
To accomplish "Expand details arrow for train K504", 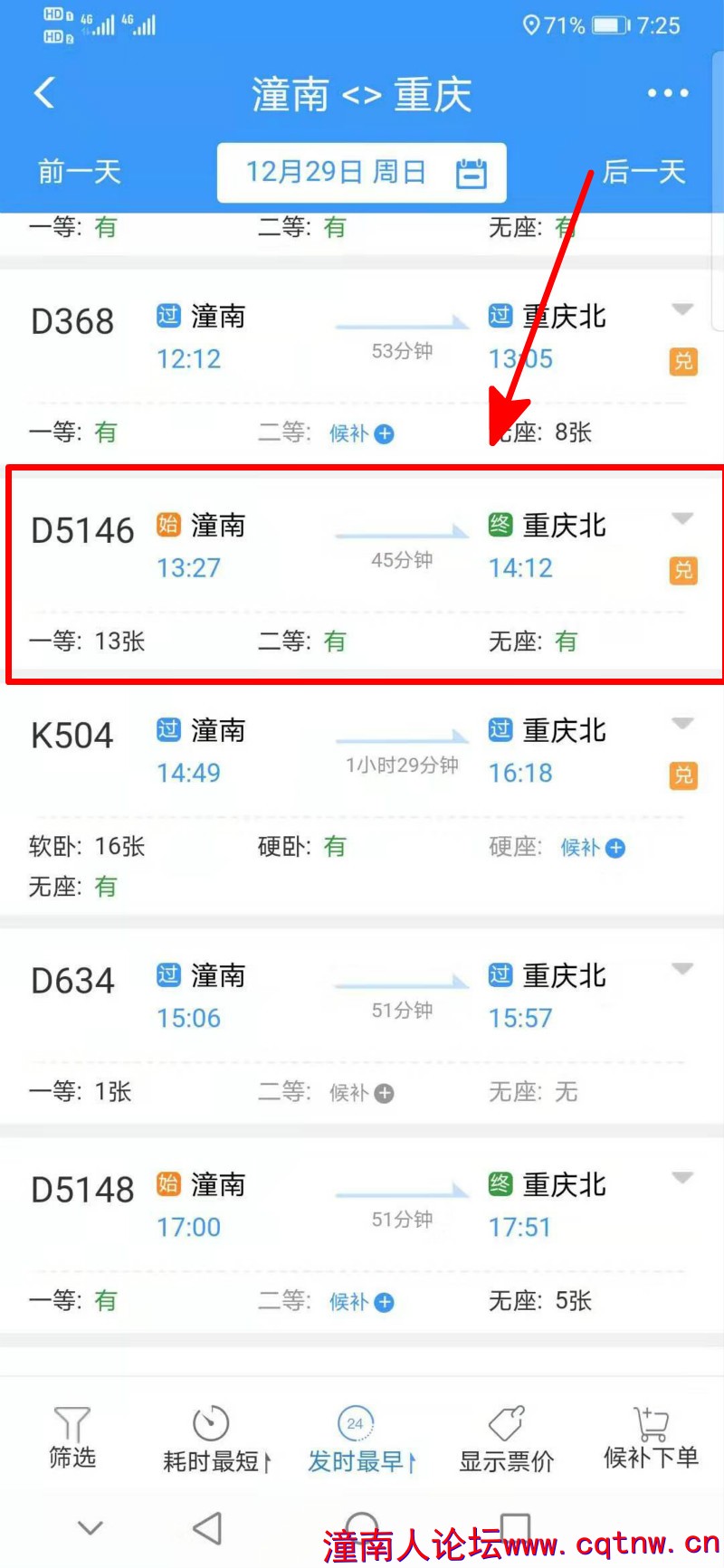I will 682,723.
